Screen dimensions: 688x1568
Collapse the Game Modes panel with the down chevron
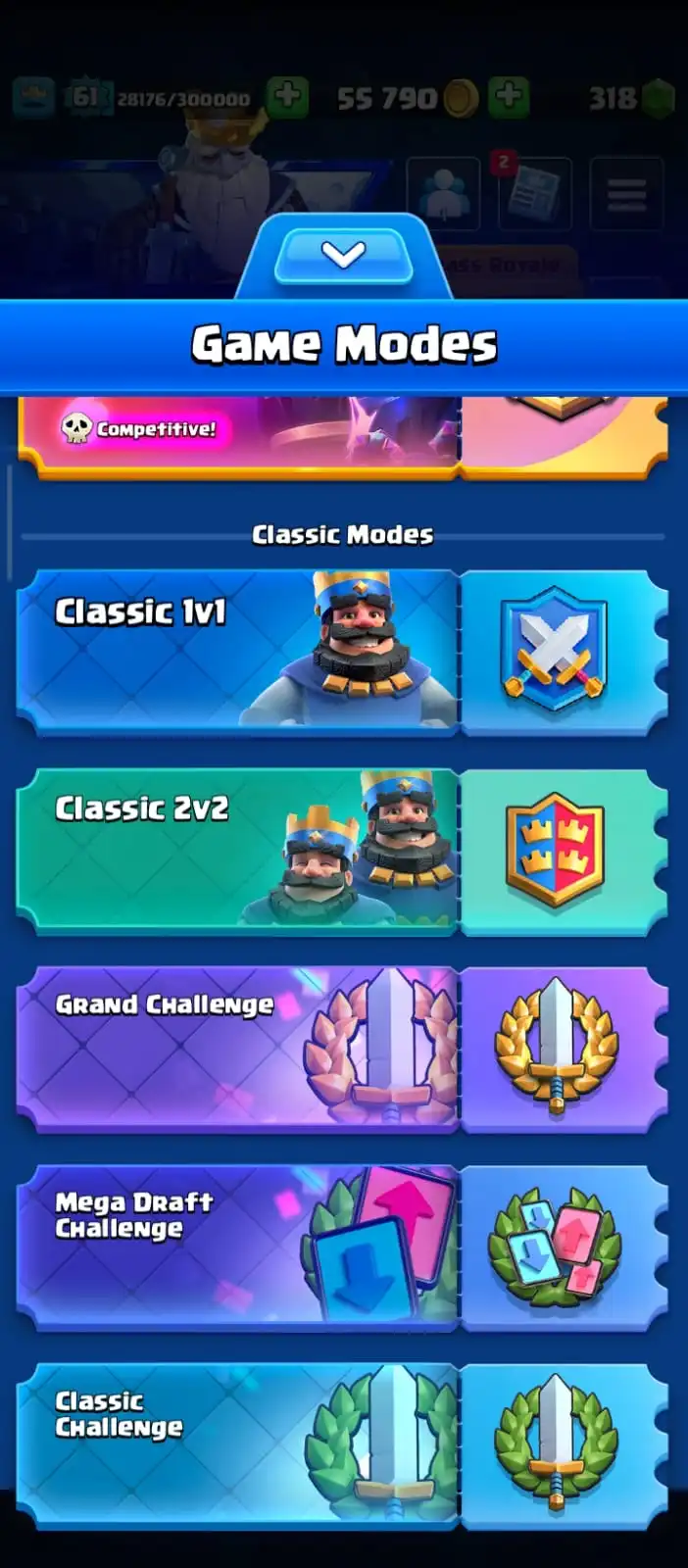343,256
